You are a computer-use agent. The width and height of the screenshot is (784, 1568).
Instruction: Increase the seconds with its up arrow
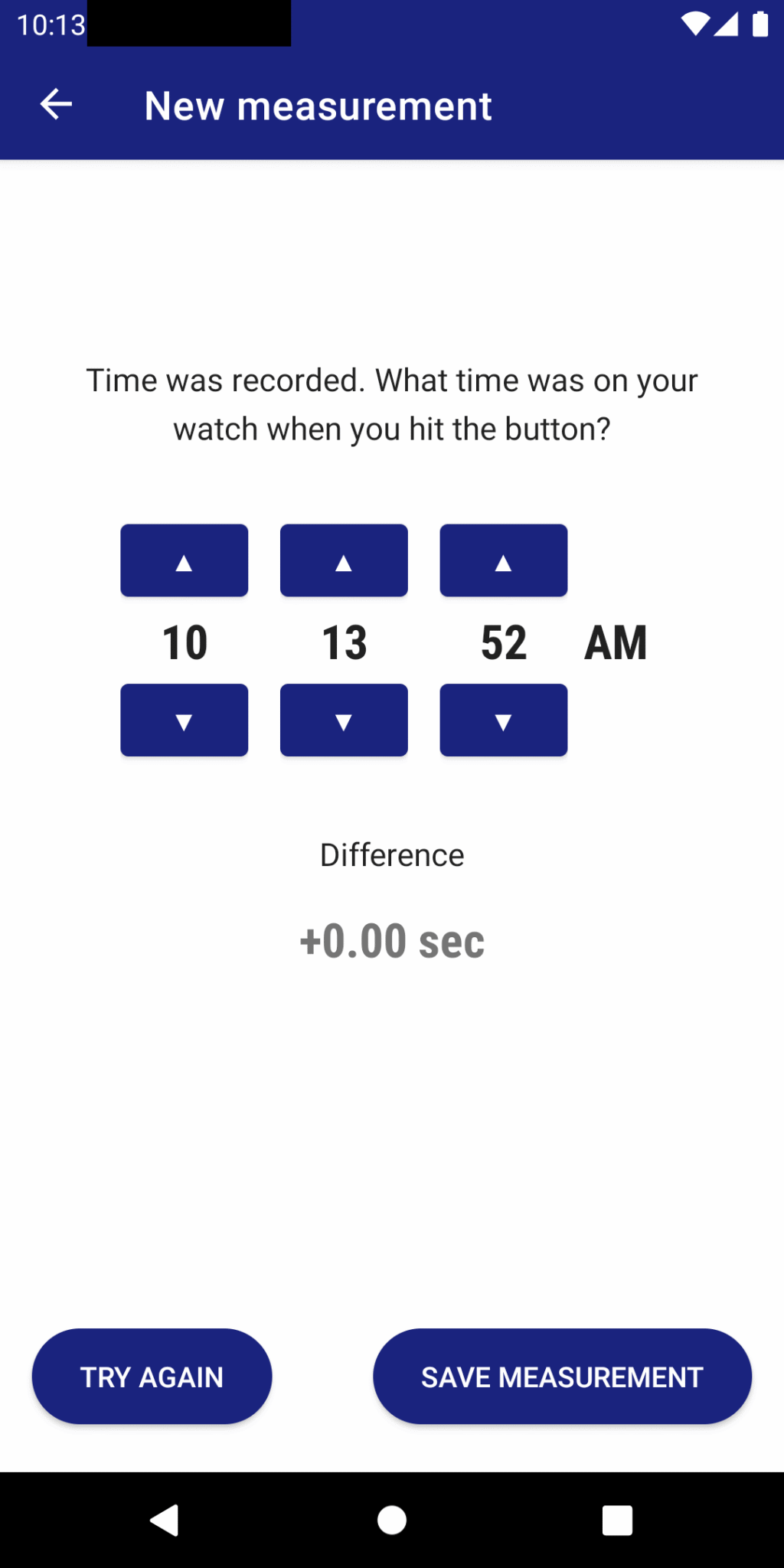point(503,560)
